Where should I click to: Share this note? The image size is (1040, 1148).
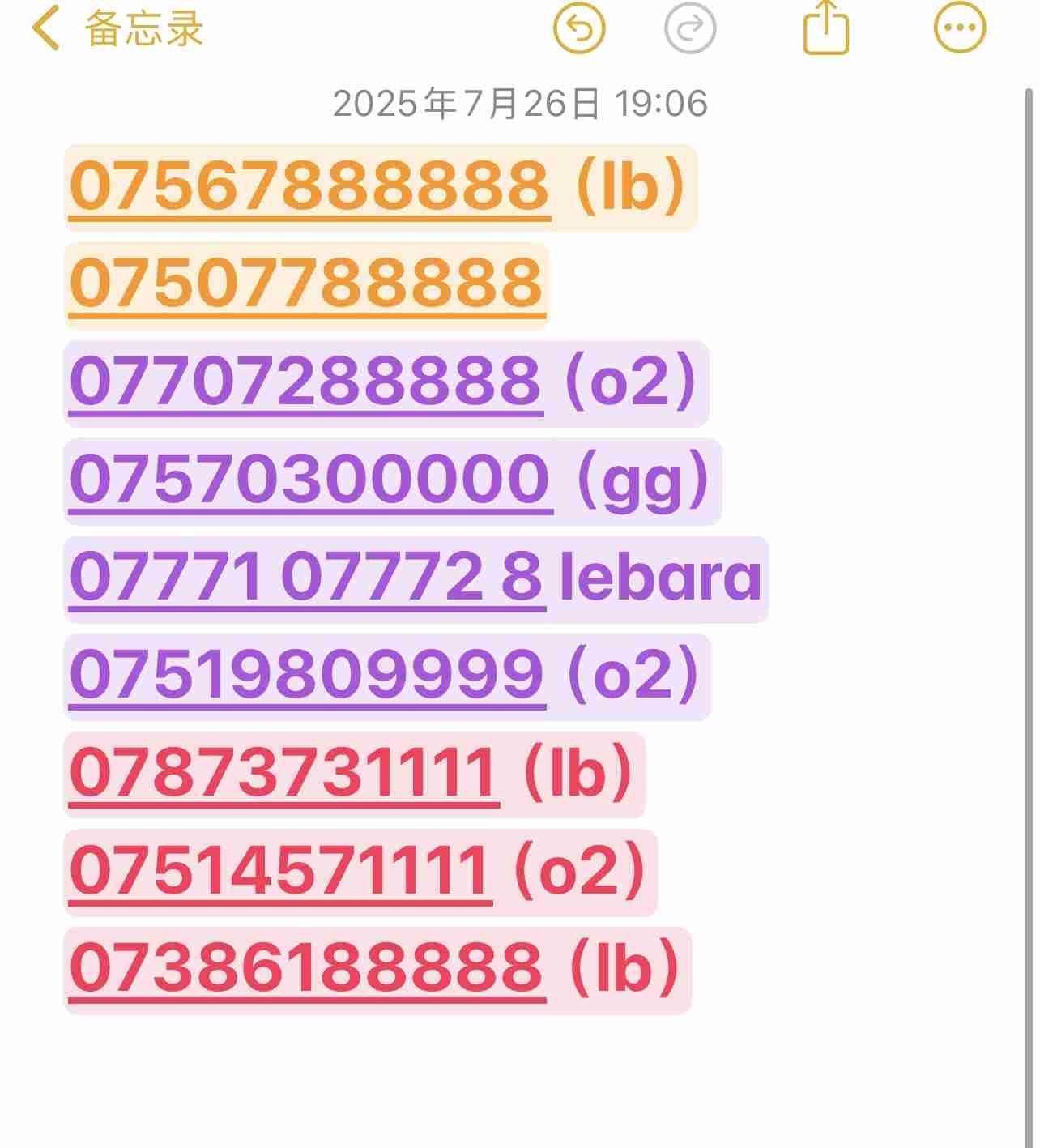[825, 29]
